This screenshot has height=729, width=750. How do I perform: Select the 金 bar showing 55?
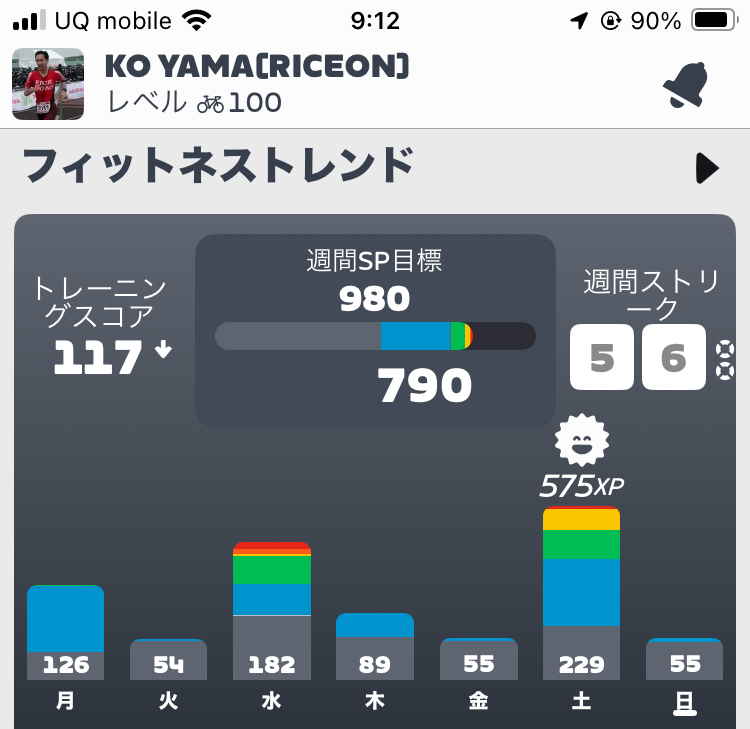(x=479, y=659)
